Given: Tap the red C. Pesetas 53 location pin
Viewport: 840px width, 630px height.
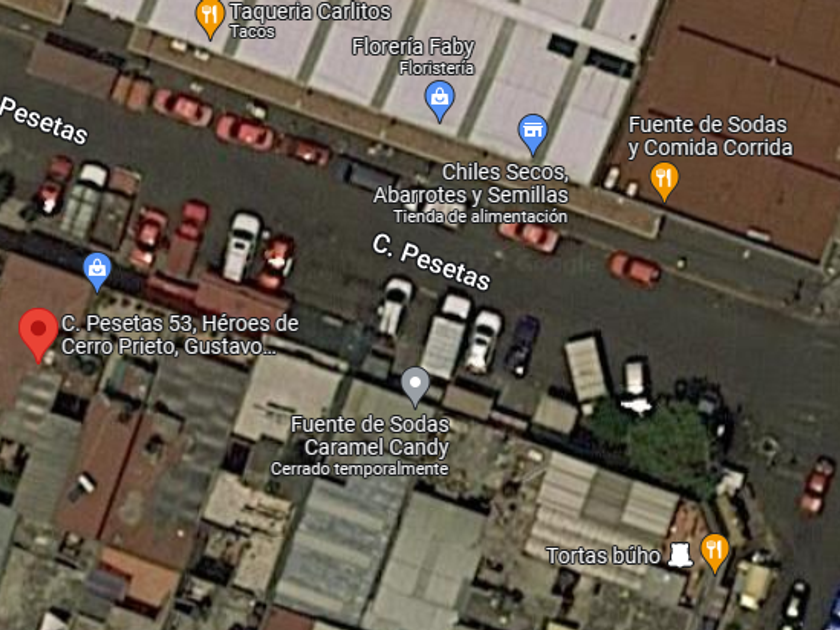Looking at the screenshot, I should click(38, 334).
